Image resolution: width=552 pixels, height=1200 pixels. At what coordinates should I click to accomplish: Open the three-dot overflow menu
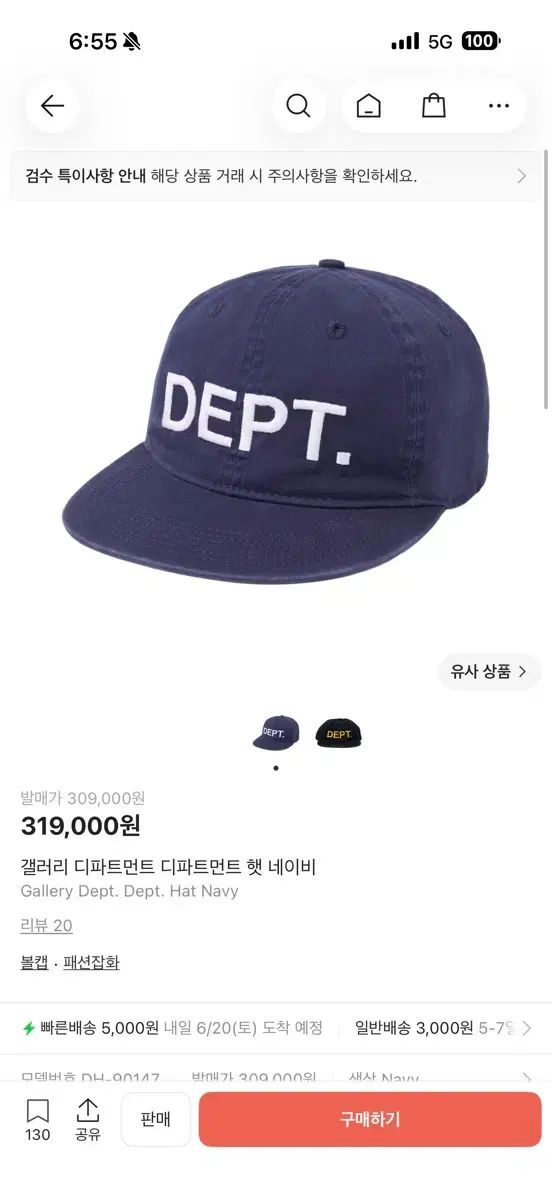pyautogui.click(x=499, y=105)
